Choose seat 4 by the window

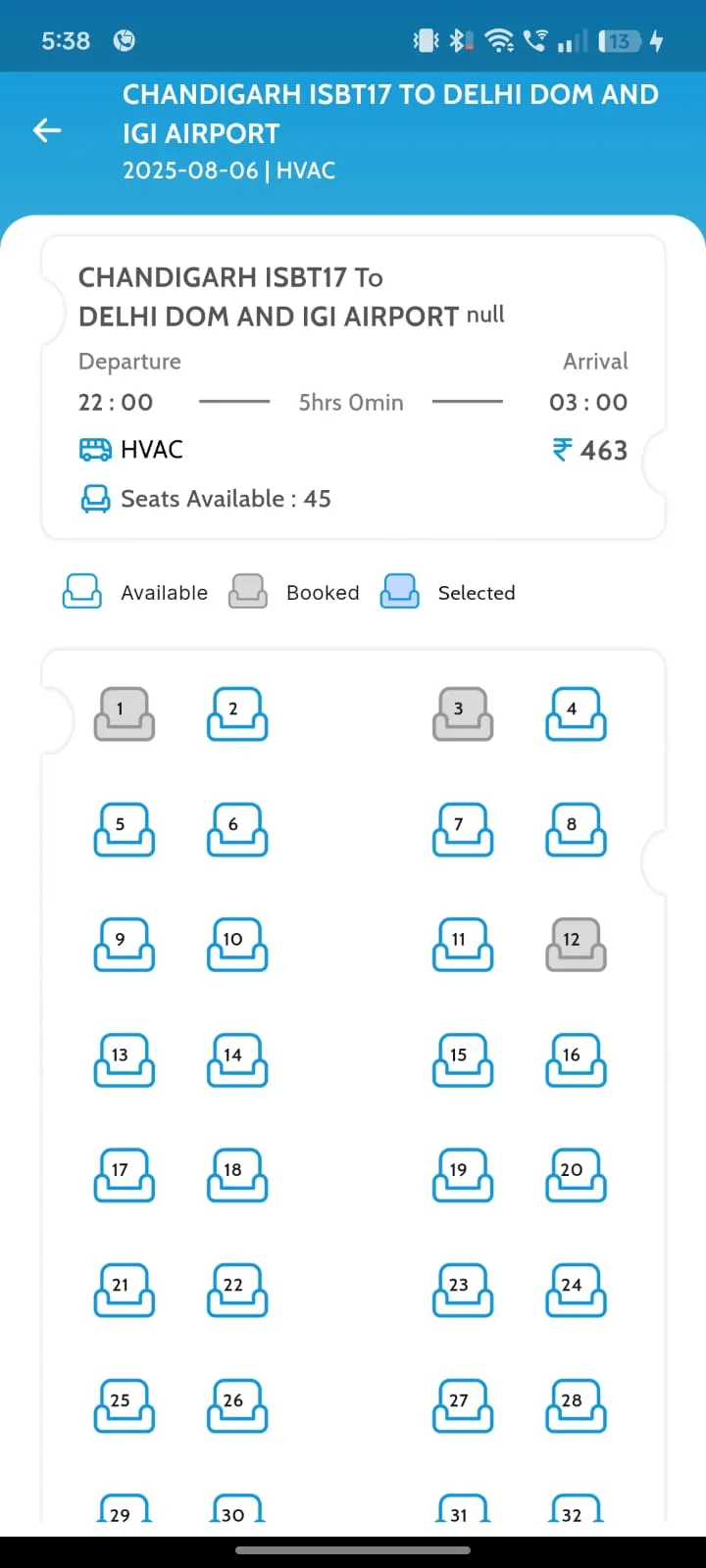click(x=576, y=713)
